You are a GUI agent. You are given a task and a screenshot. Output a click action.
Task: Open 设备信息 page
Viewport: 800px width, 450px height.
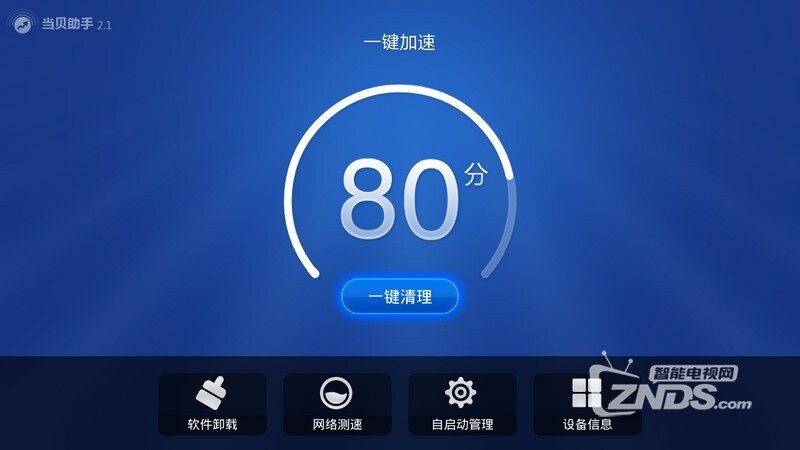tap(587, 404)
